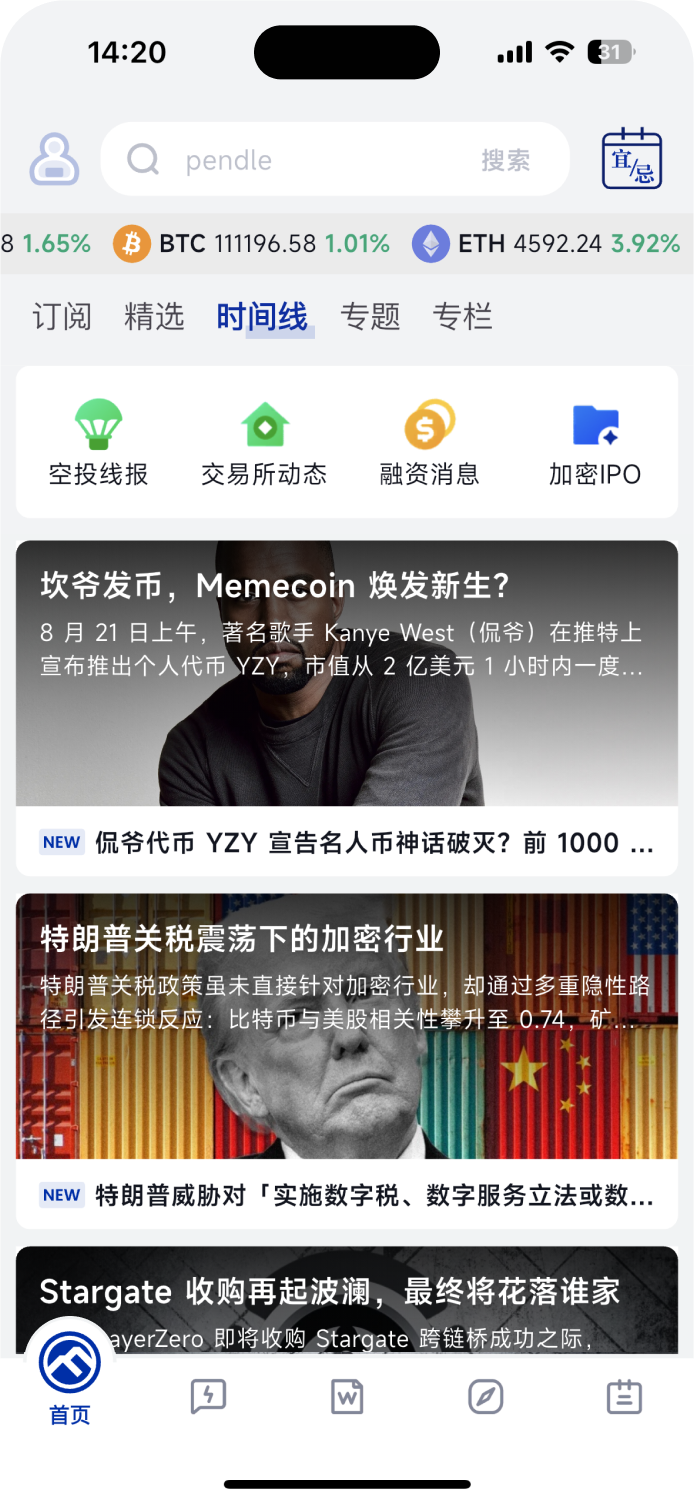Tap the 搜索 search button
The height and width of the screenshot is (1503, 694).
tap(505, 160)
